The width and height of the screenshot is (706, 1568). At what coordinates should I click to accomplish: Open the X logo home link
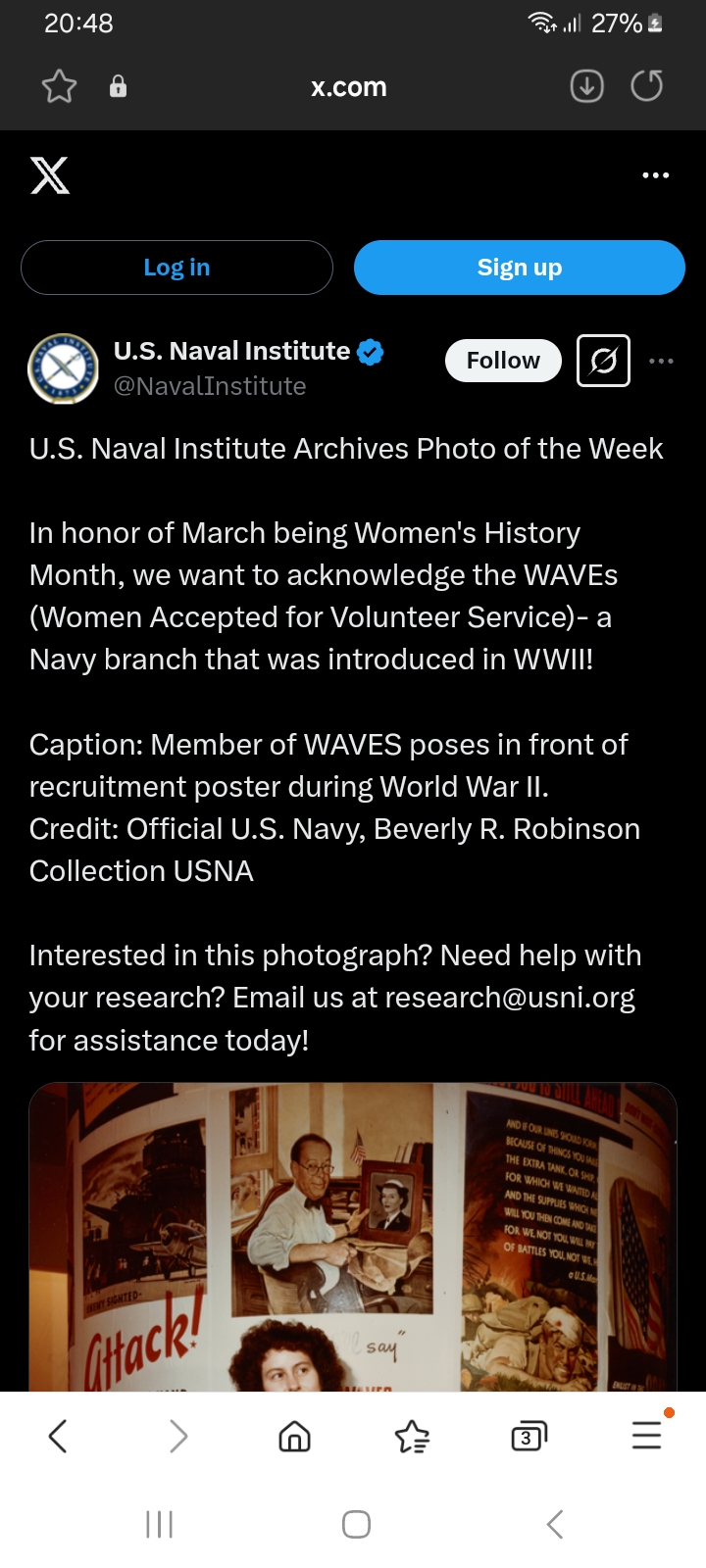point(50,175)
